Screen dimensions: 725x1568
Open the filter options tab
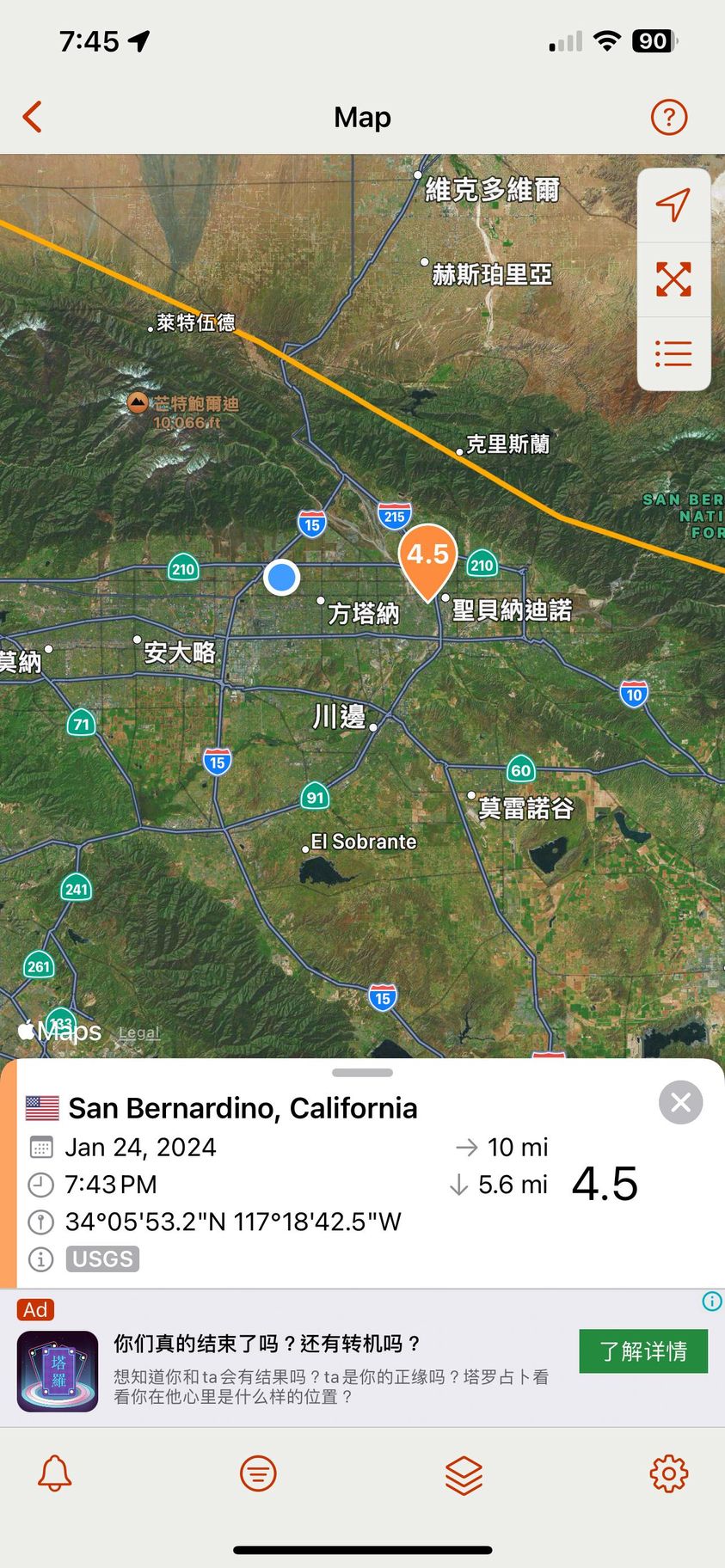click(x=258, y=1473)
